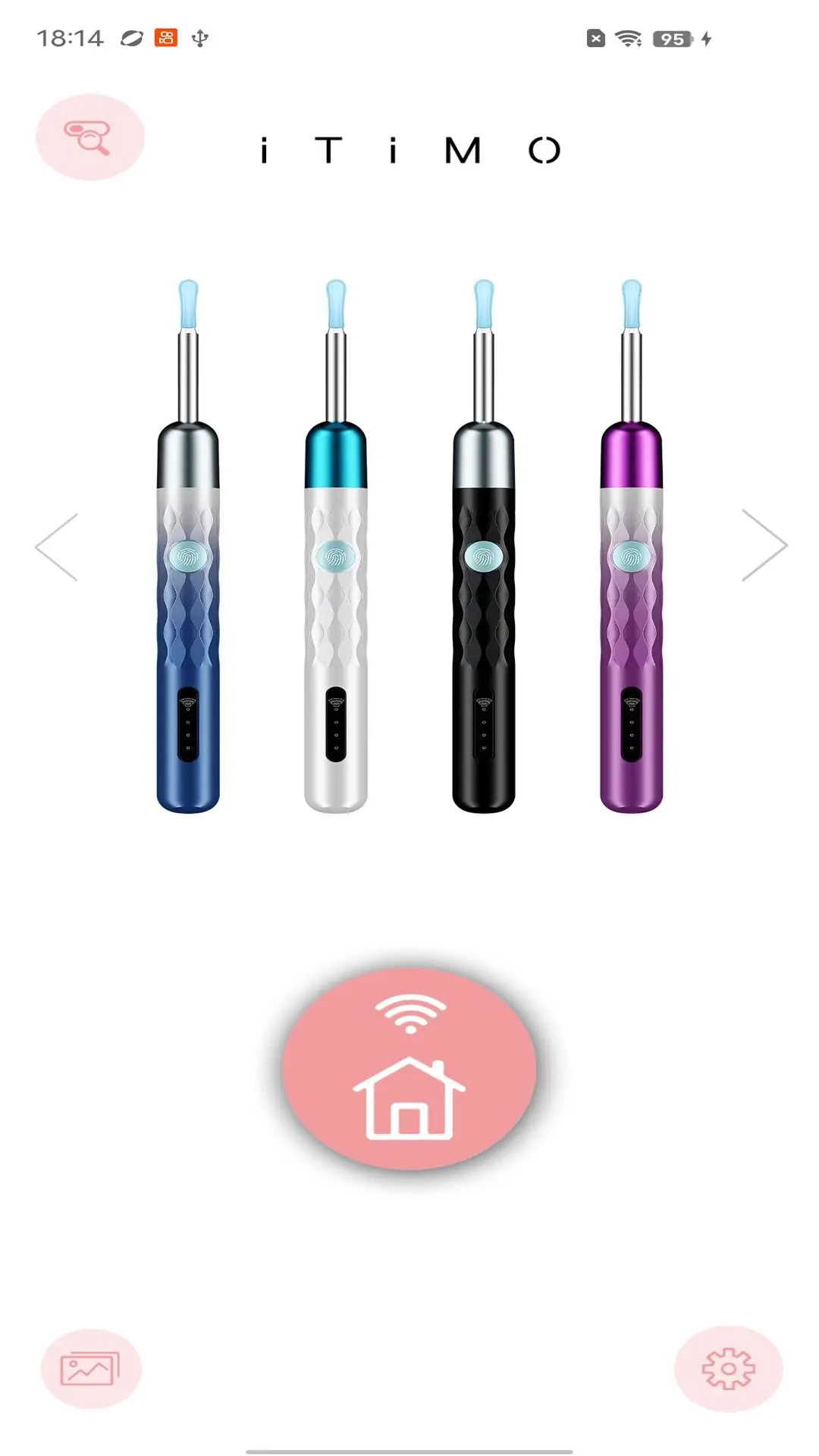
Task: Tap the pink WiFi home connect button
Action: tap(409, 1068)
